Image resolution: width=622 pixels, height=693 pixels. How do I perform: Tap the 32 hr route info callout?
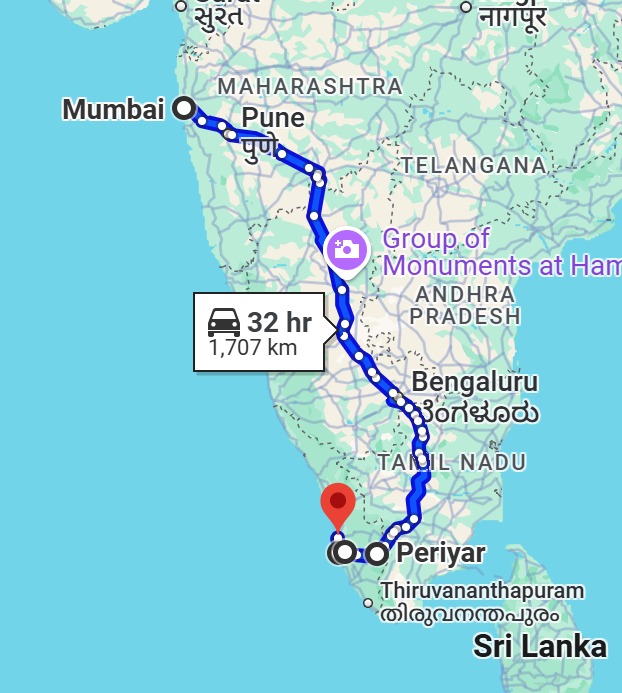tap(259, 333)
